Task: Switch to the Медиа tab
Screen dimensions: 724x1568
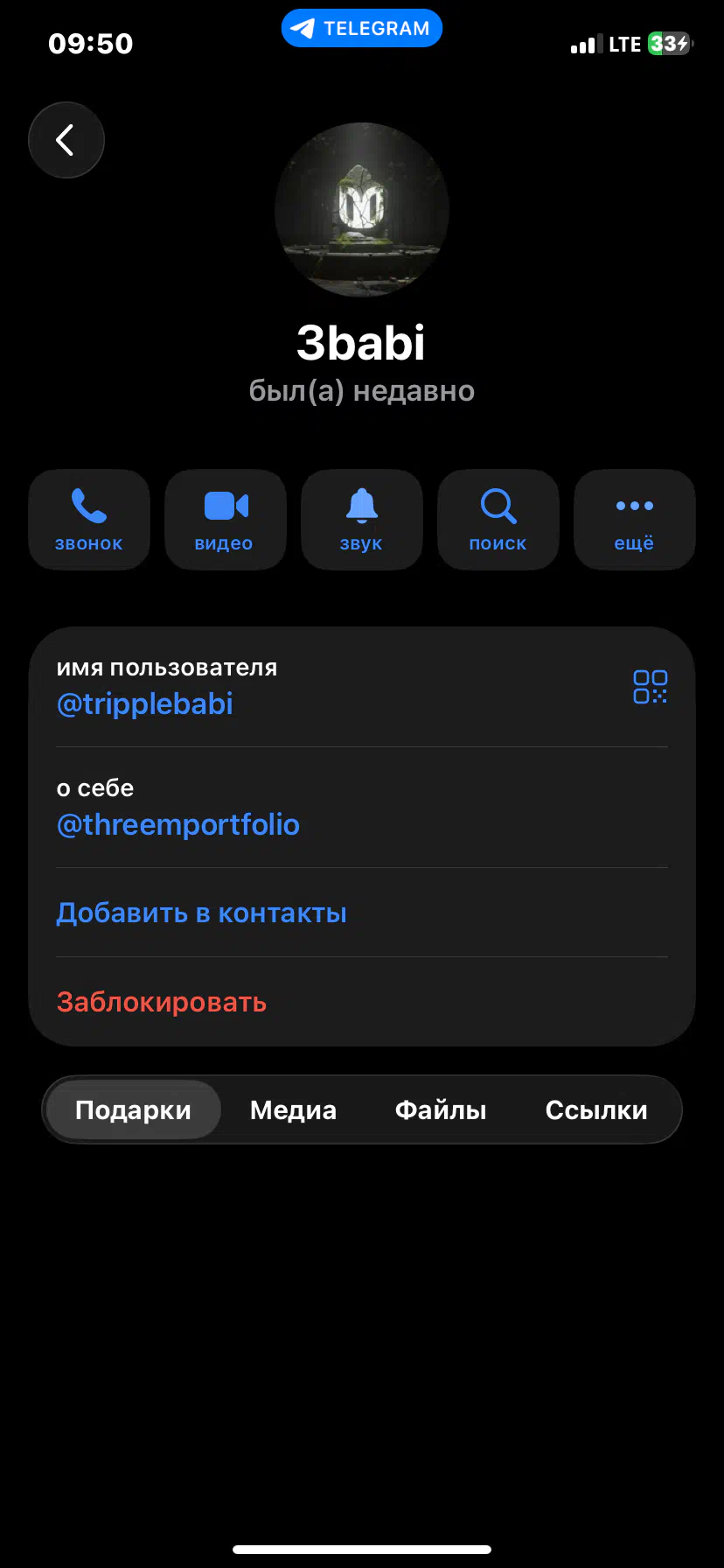Action: (x=293, y=1110)
